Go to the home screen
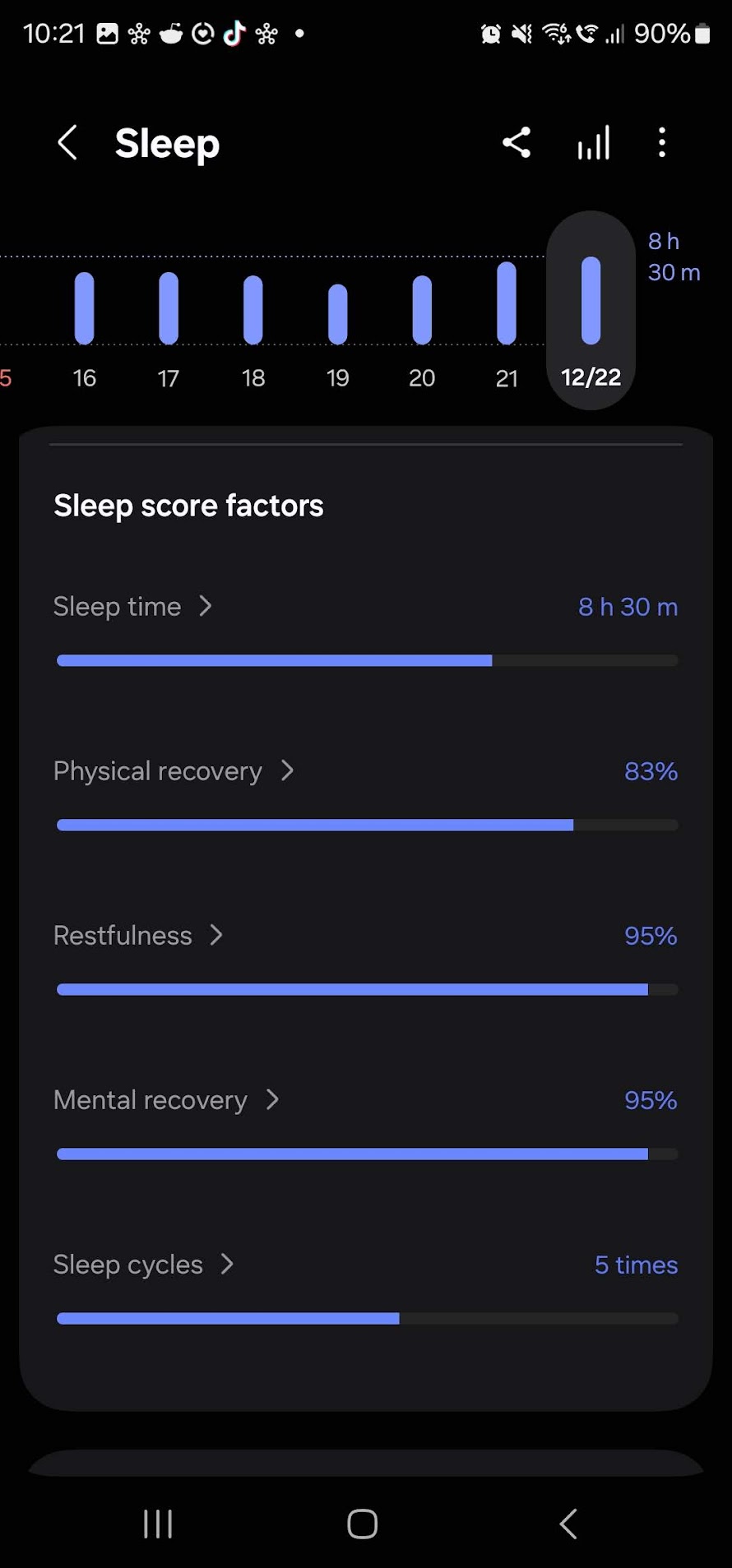732x1568 pixels. pyautogui.click(x=363, y=1524)
